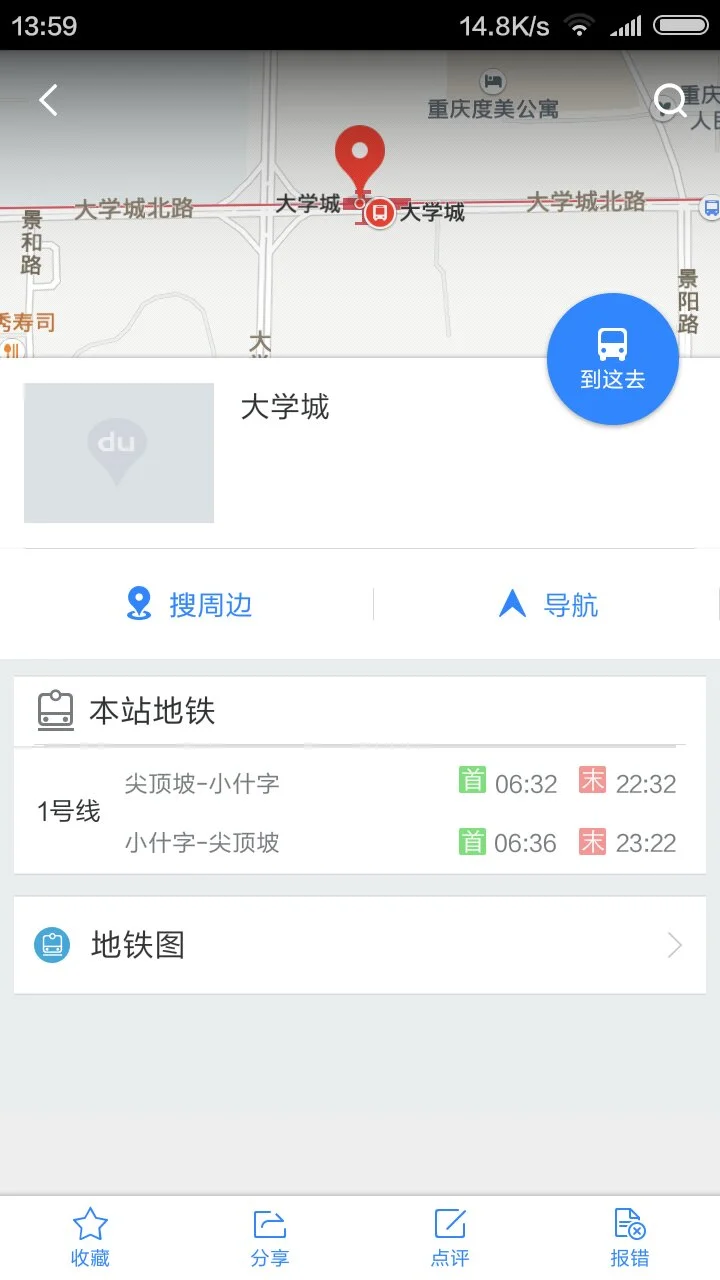Tap the 搜周边 location pin icon
The image size is (720, 1280).
[x=138, y=604]
